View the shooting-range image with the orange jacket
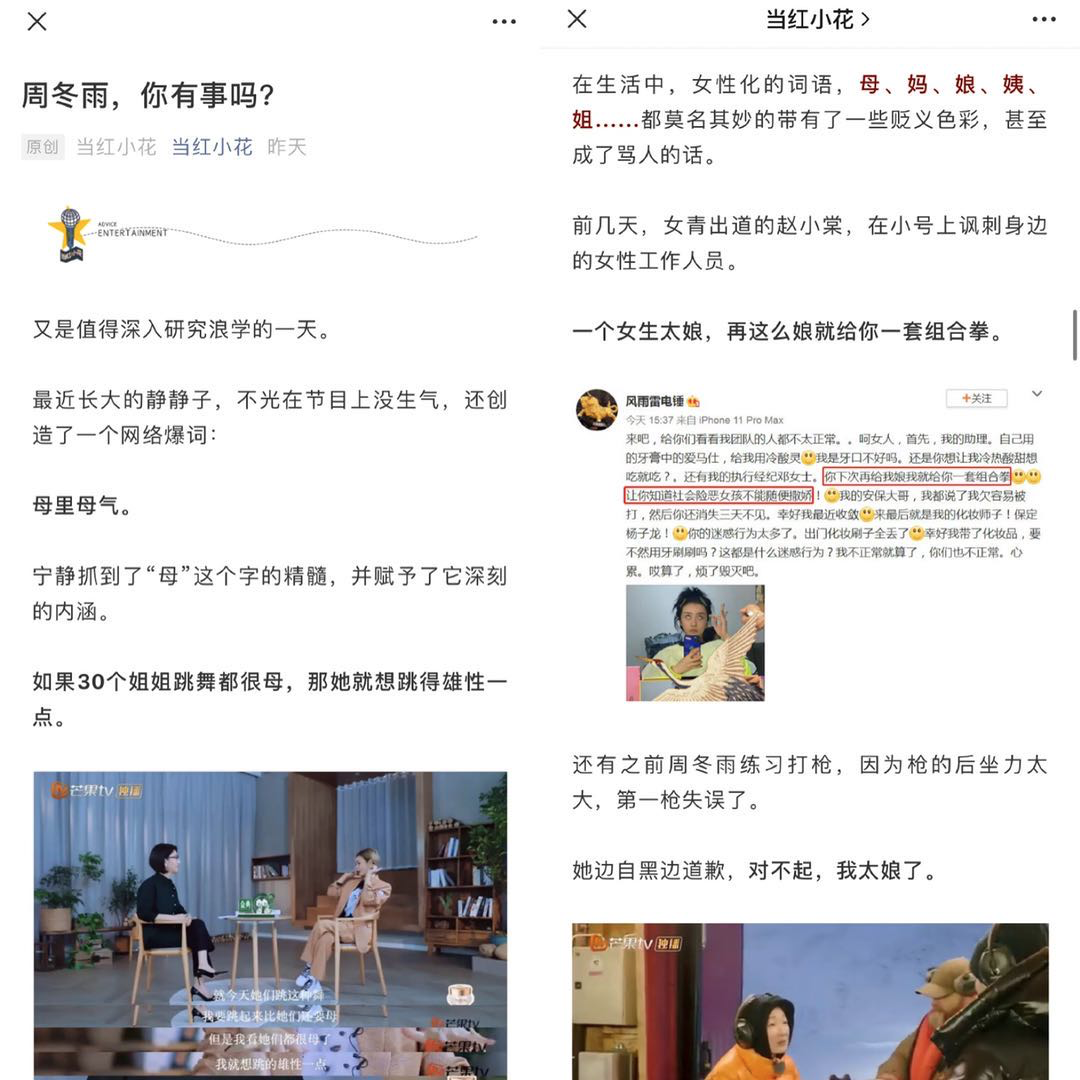1080x1080 pixels. 810,1001
